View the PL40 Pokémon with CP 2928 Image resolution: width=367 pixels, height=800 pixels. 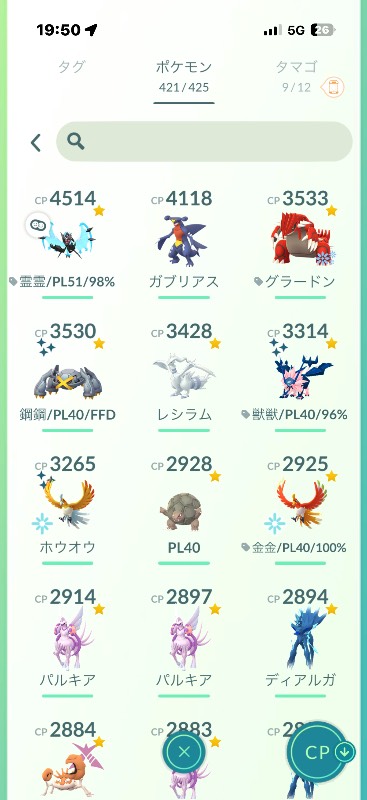[x=184, y=509]
